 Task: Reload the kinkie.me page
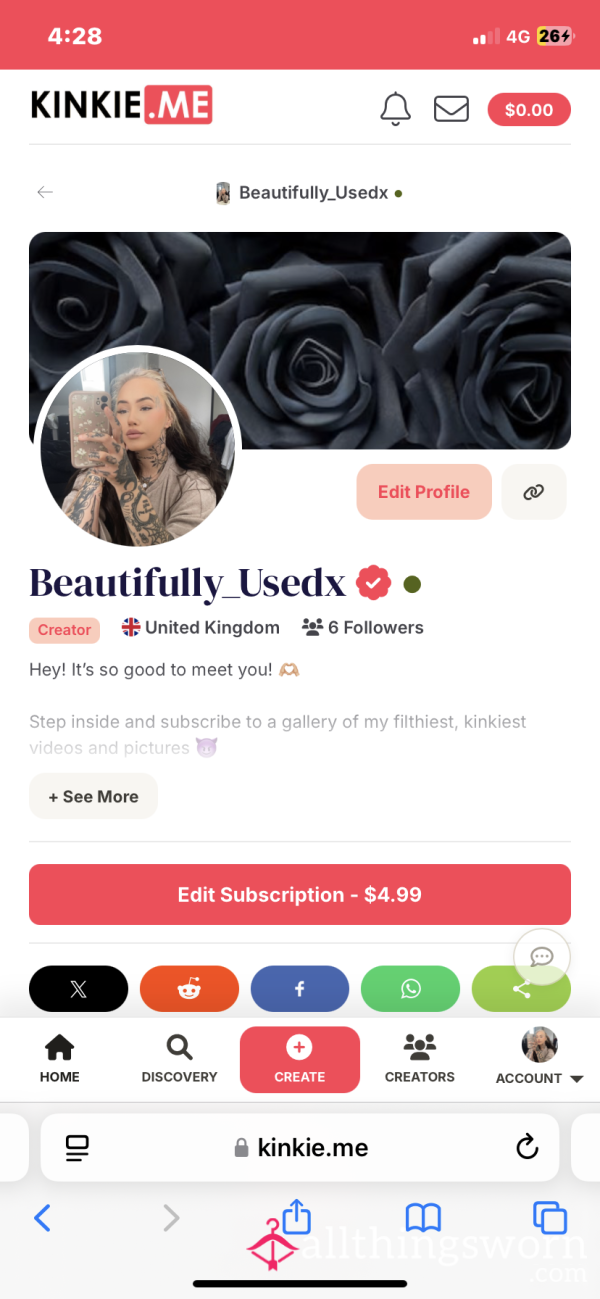click(x=527, y=1147)
